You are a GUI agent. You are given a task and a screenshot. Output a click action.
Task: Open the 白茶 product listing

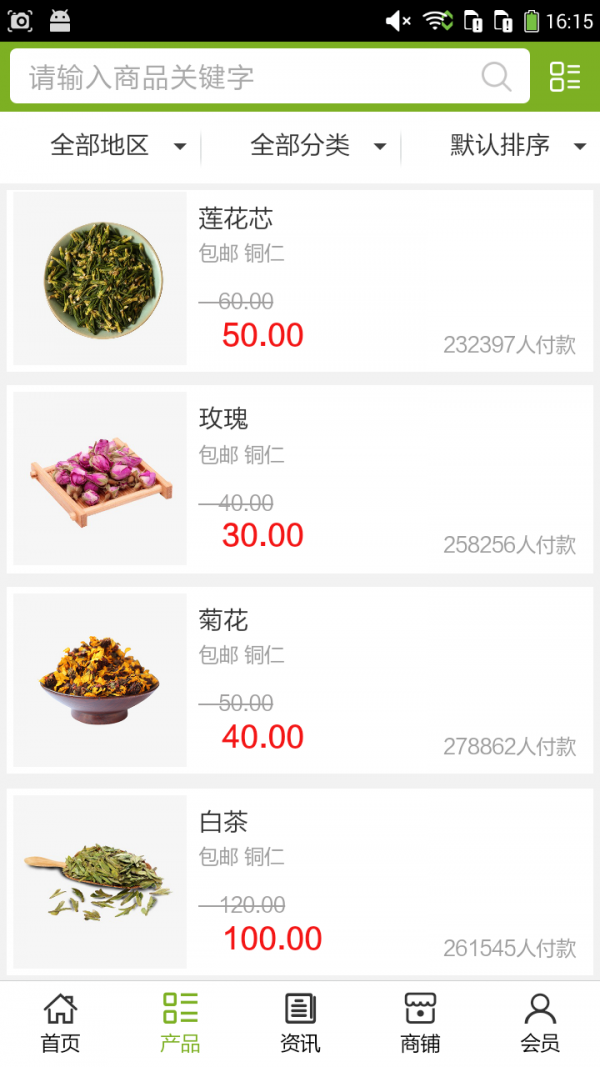(300, 881)
